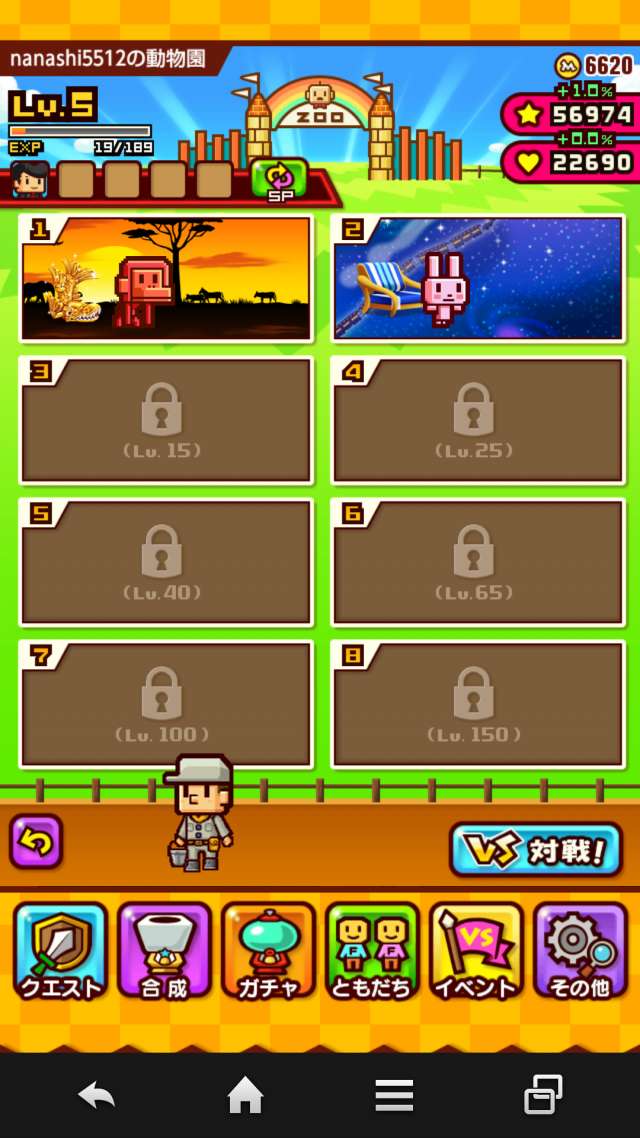
Task: Tap the zookeeper avatar in the party bar
Action: click(30, 181)
